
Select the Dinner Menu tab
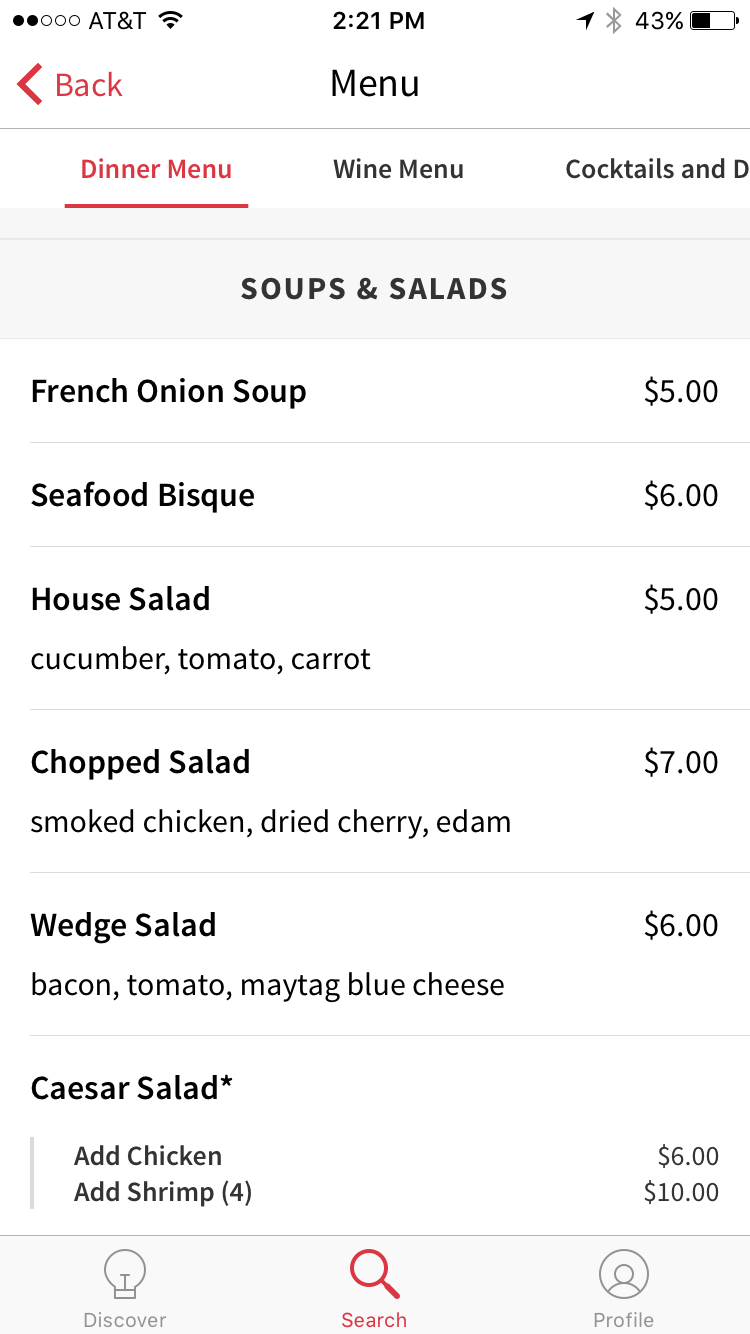point(156,170)
